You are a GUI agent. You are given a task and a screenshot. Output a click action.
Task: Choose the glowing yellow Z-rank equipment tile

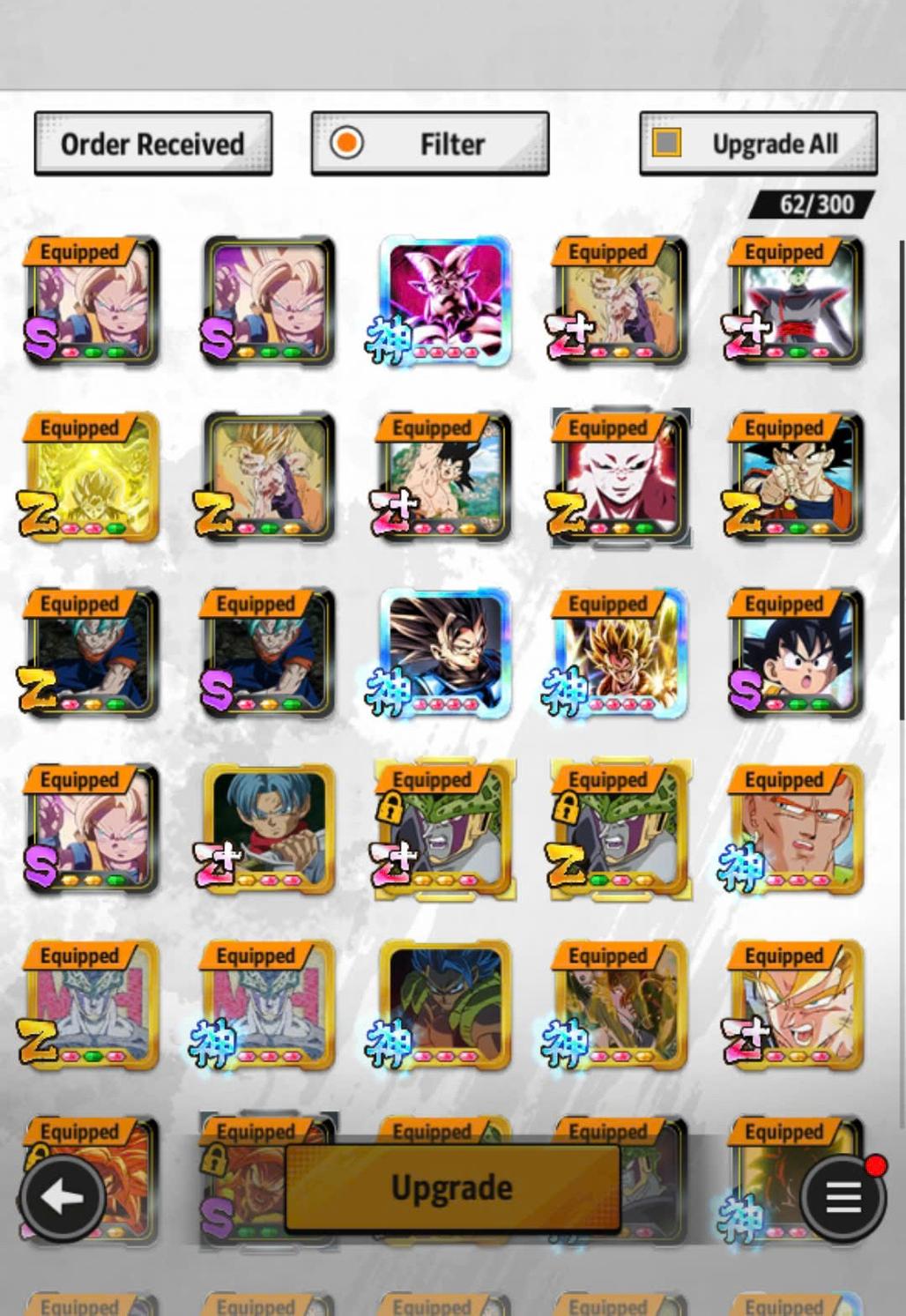[92, 477]
